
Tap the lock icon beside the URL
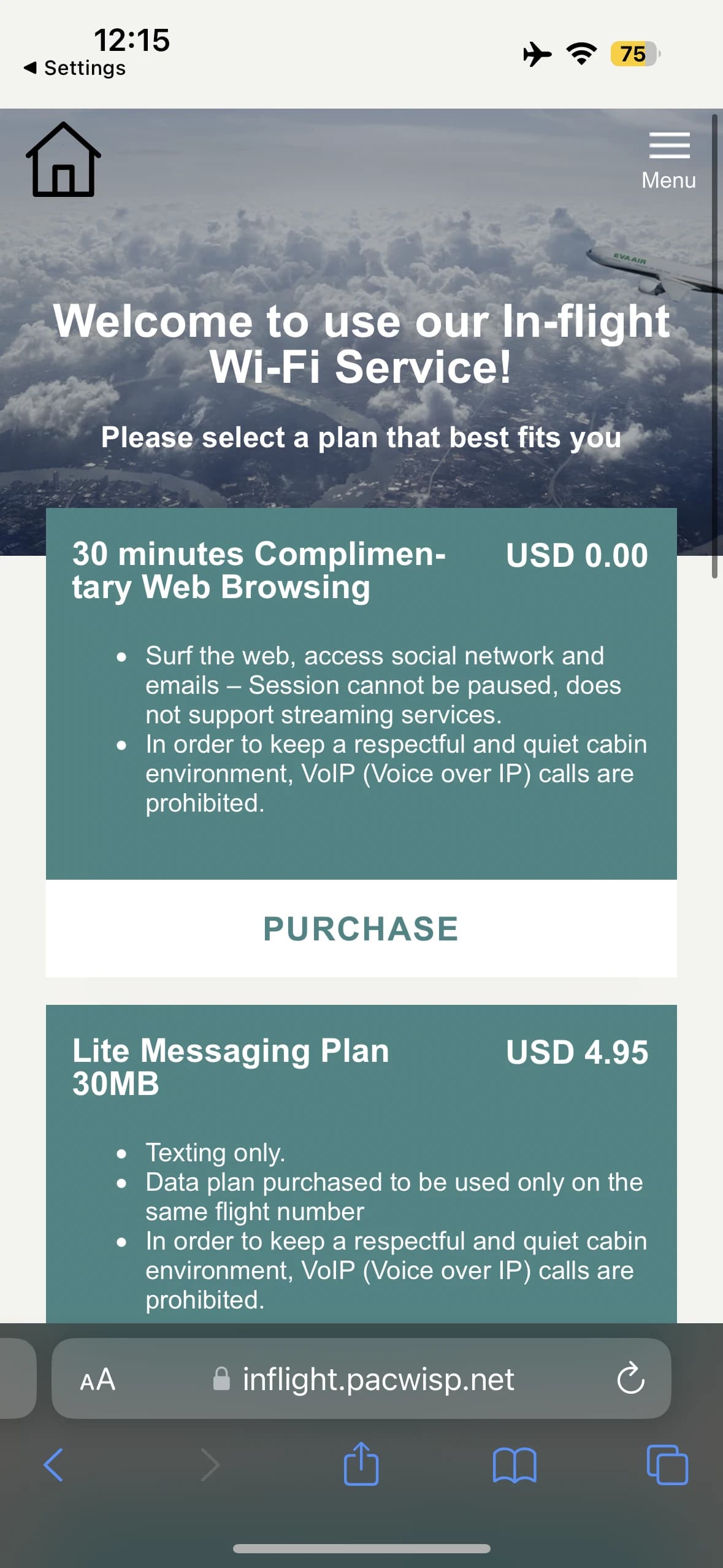coord(222,1380)
